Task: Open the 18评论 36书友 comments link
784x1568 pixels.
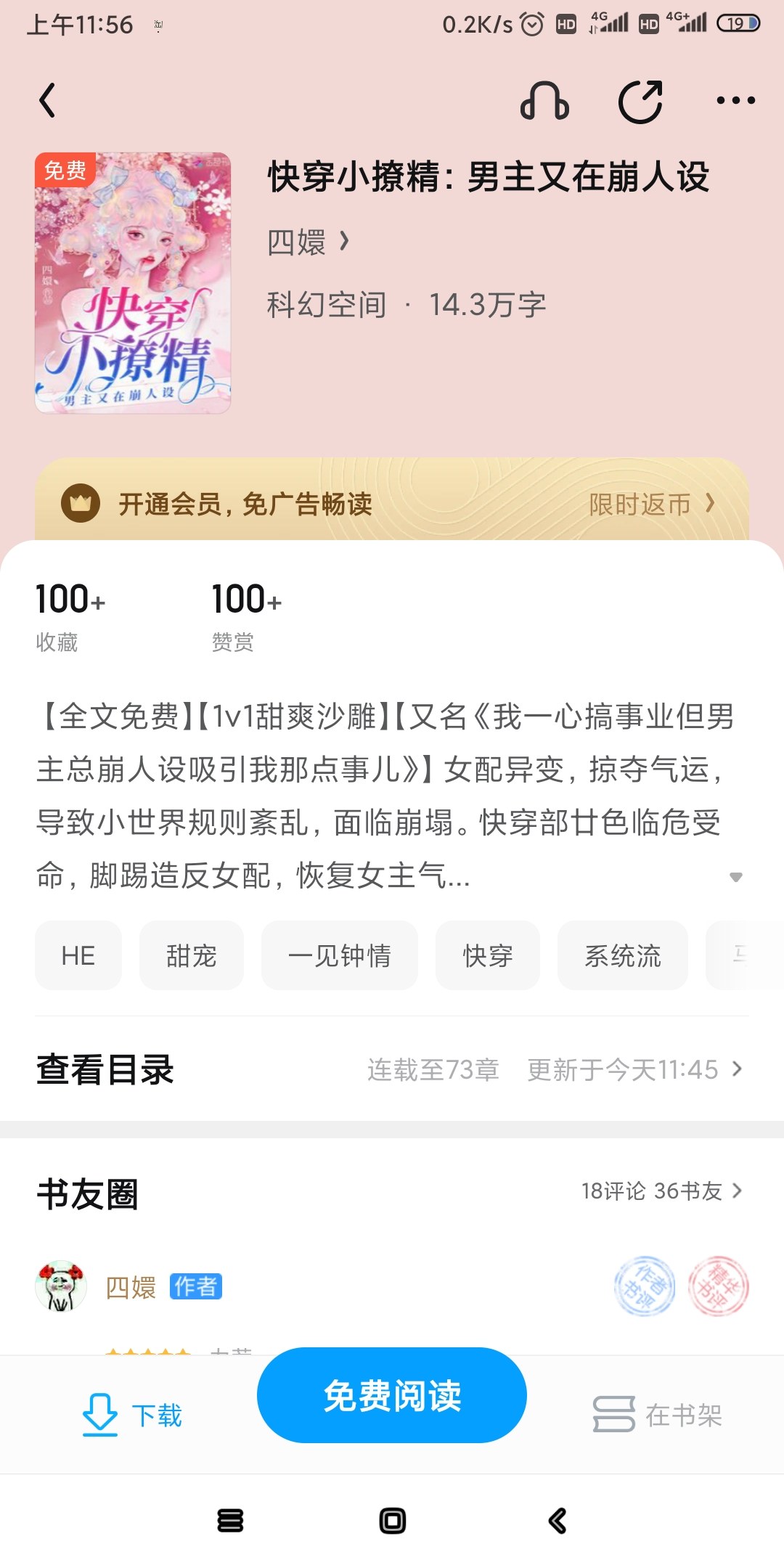Action: [661, 1191]
